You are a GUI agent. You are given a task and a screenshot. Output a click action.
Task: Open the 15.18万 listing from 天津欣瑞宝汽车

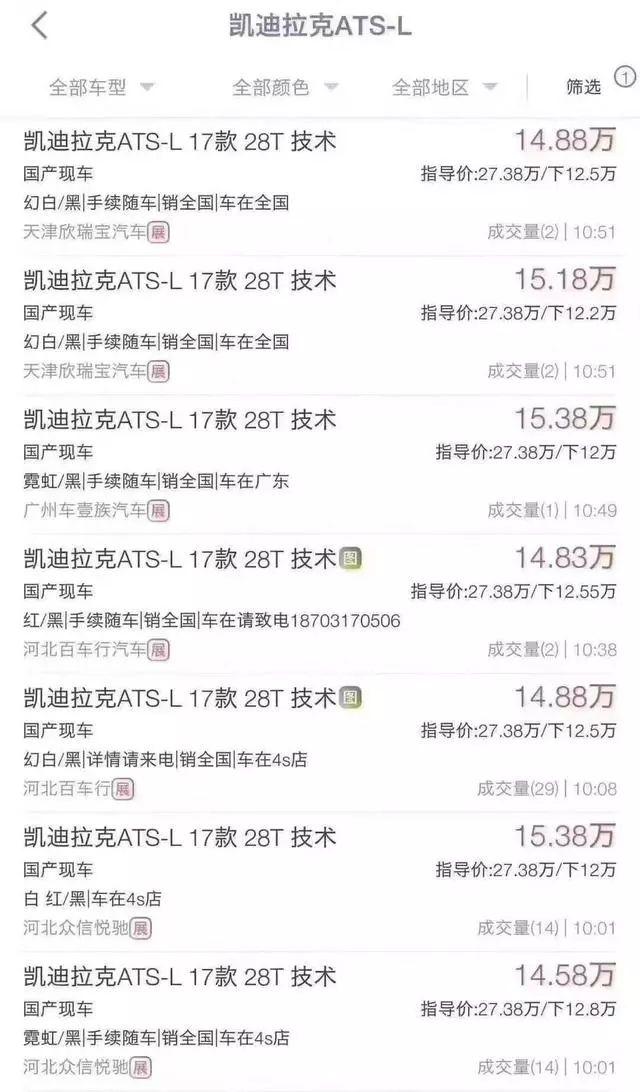click(320, 325)
